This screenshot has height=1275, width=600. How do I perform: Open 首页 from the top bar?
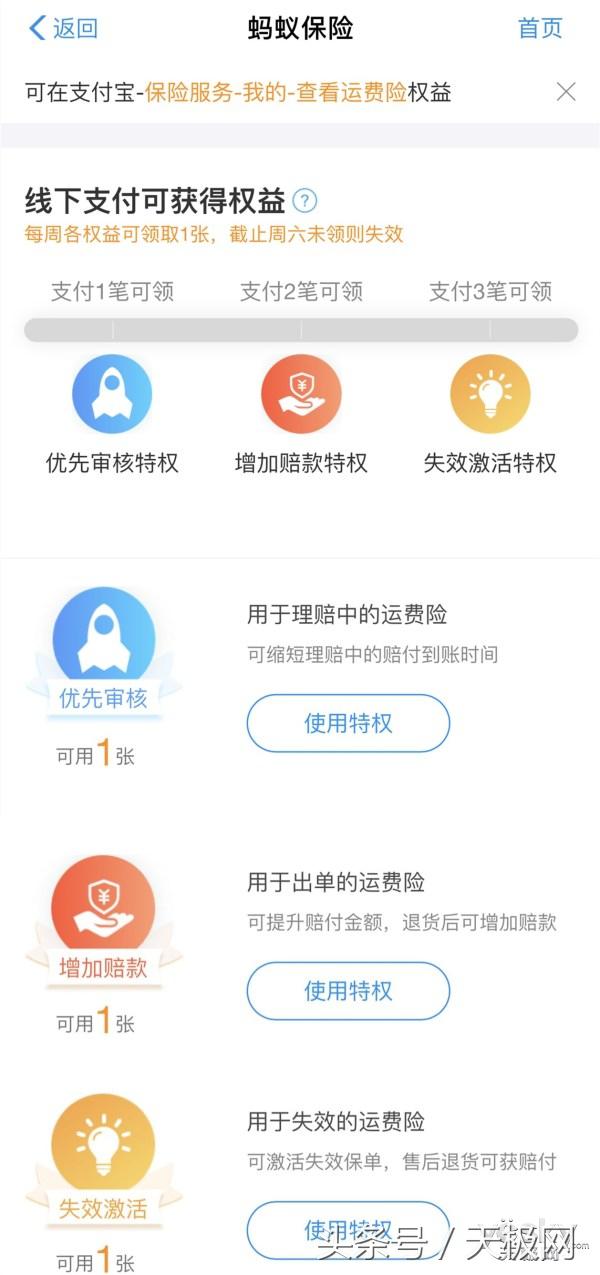tap(540, 28)
